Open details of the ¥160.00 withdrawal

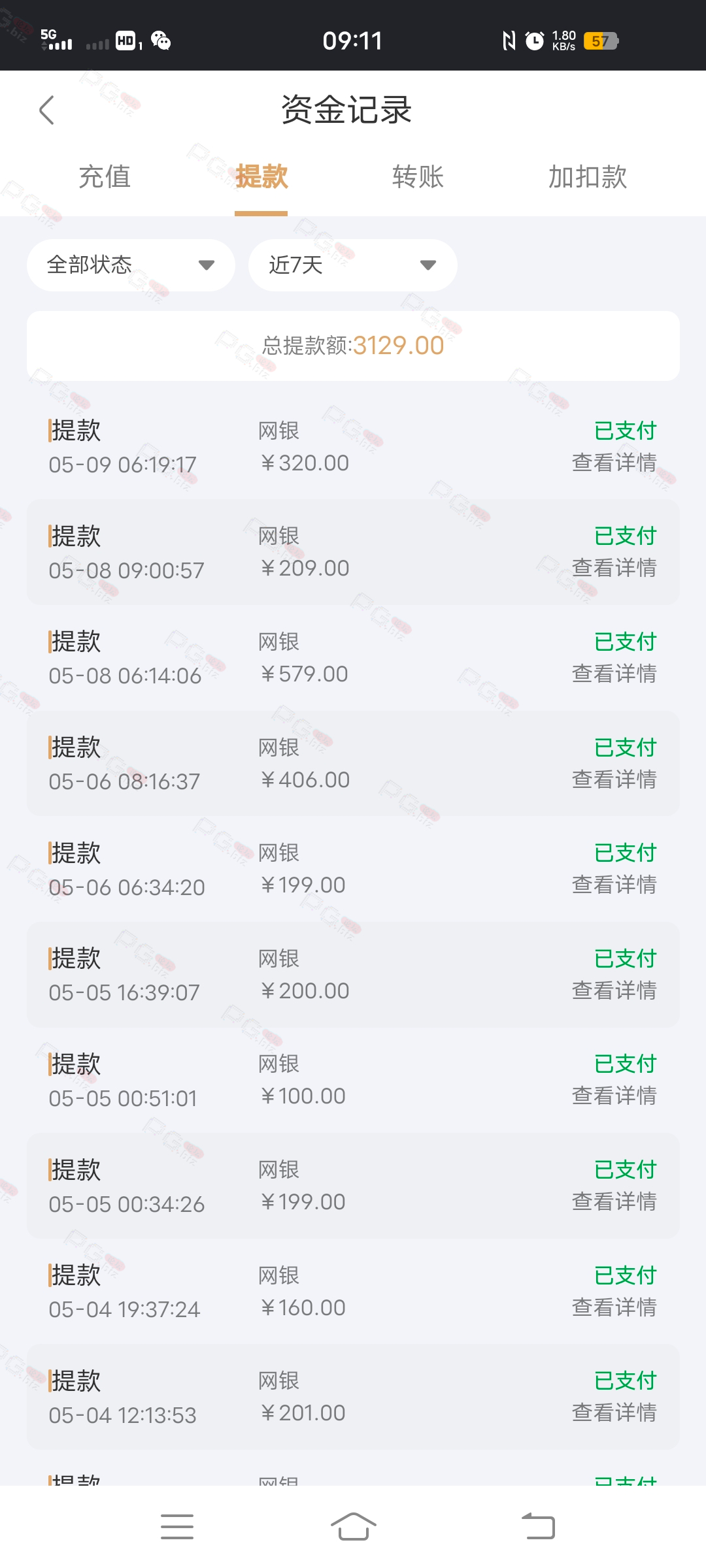[614, 1307]
